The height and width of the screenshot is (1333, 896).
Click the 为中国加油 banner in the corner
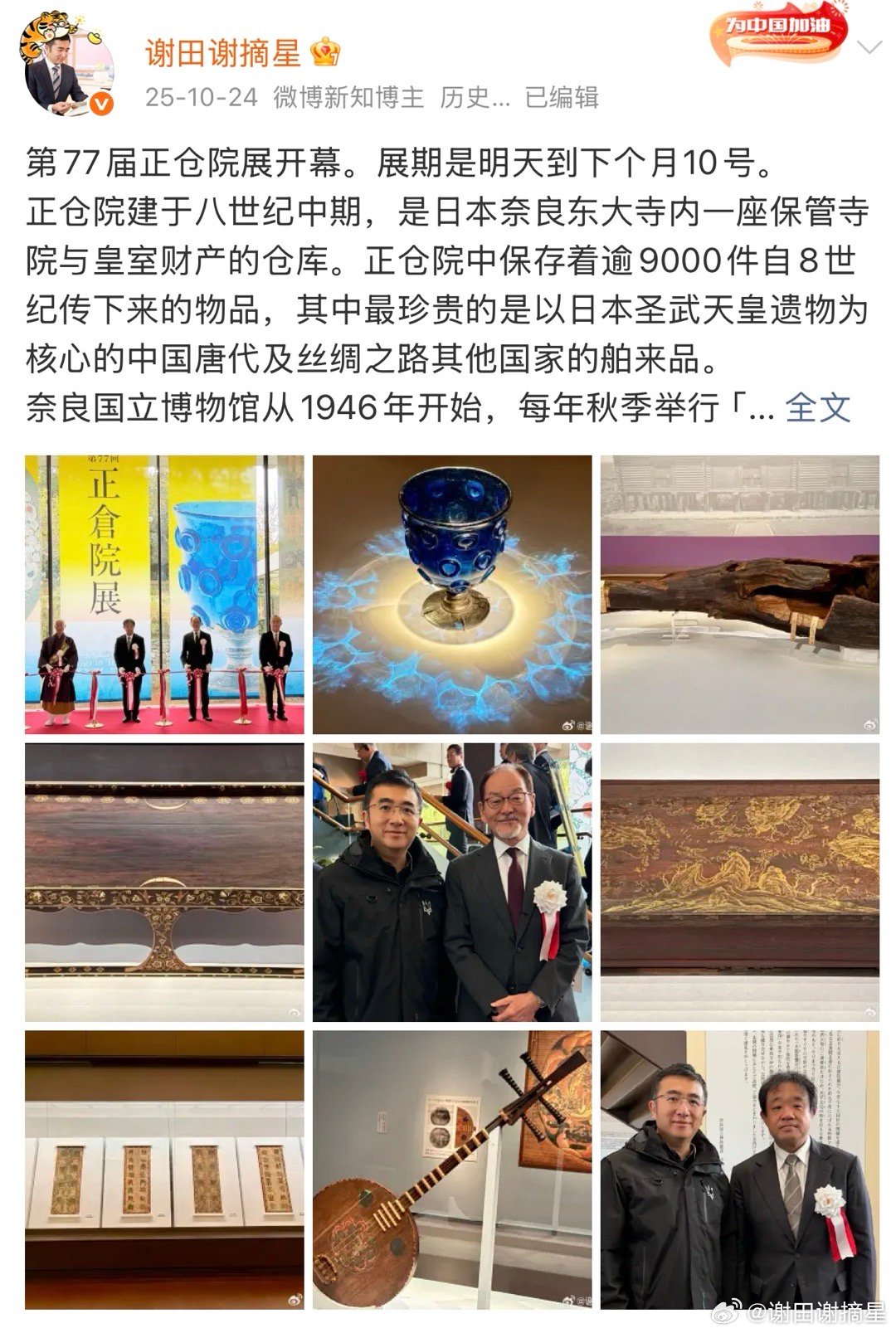[x=780, y=29]
